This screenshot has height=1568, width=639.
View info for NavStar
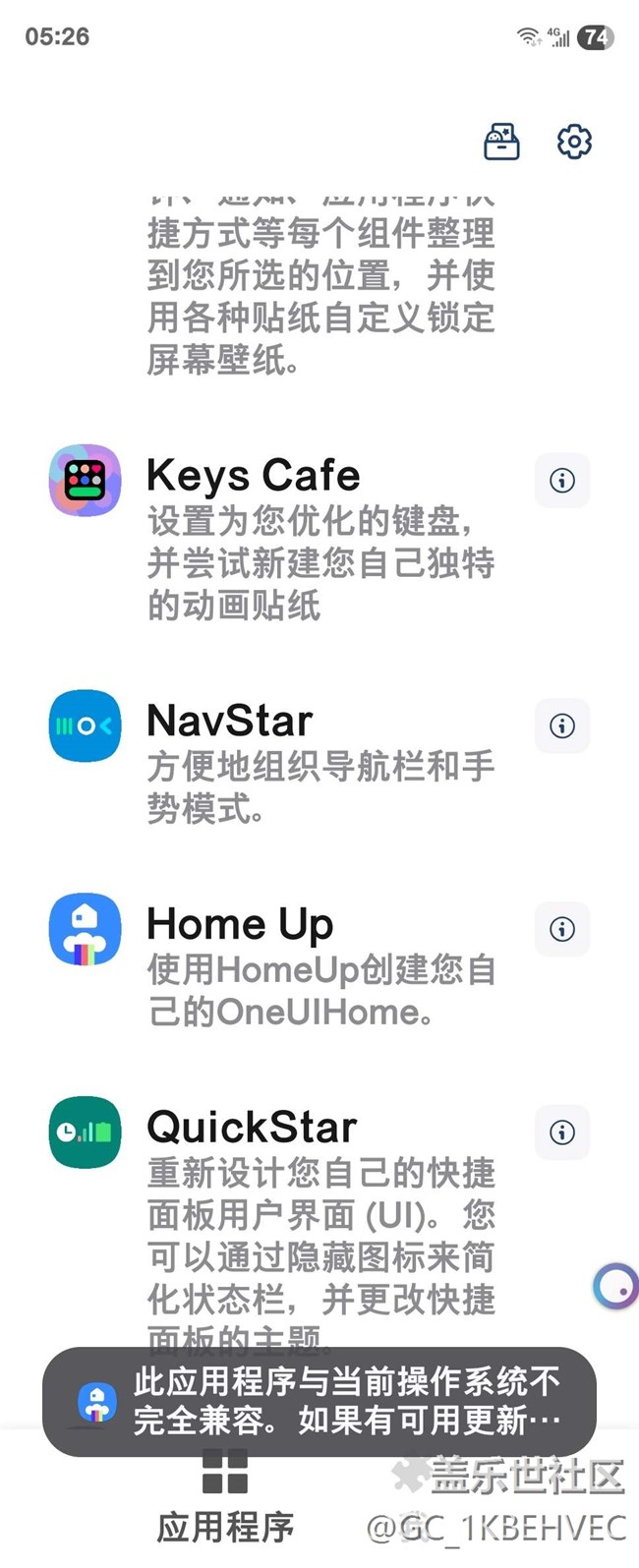(x=562, y=726)
